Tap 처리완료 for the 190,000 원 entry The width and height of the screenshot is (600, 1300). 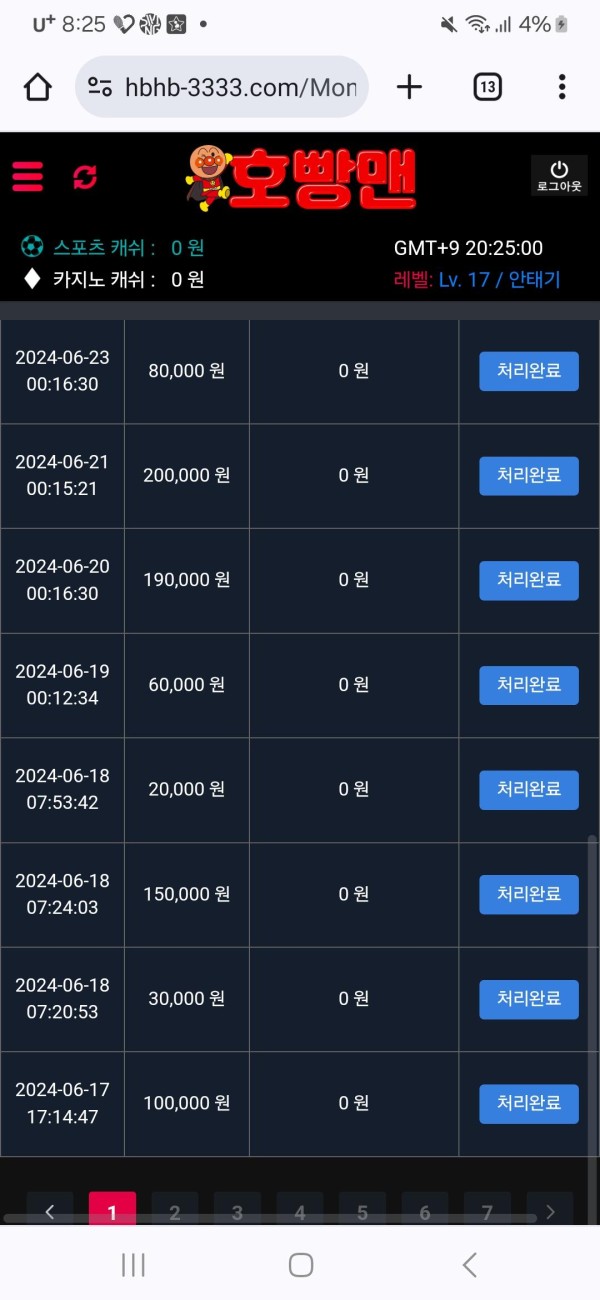(529, 580)
